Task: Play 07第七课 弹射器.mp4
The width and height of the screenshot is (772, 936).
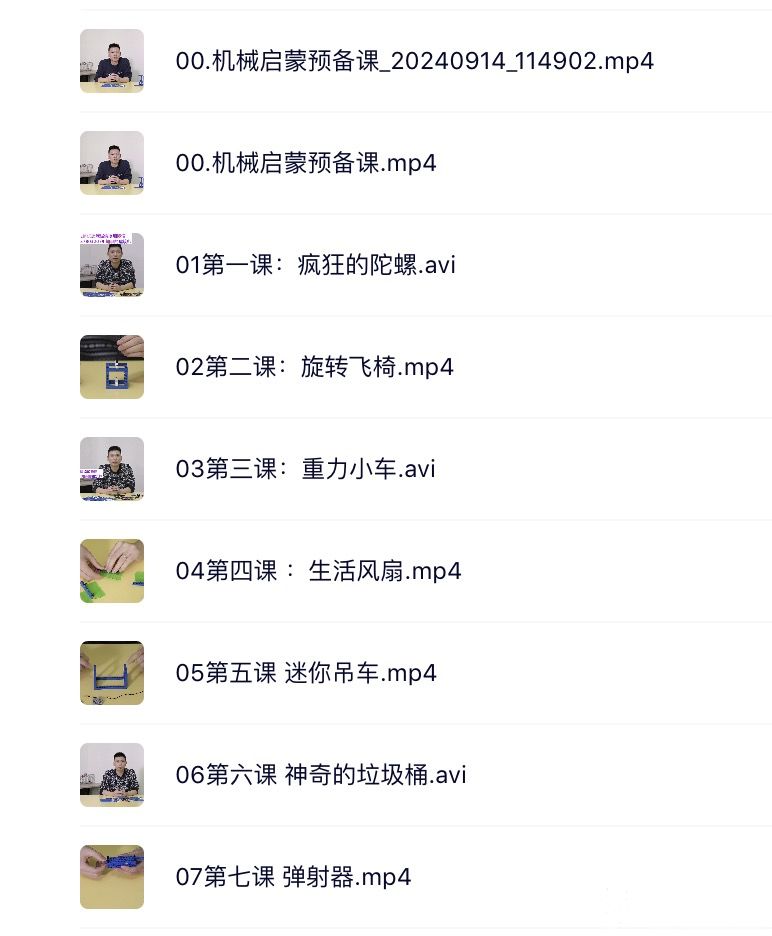Action: [293, 877]
